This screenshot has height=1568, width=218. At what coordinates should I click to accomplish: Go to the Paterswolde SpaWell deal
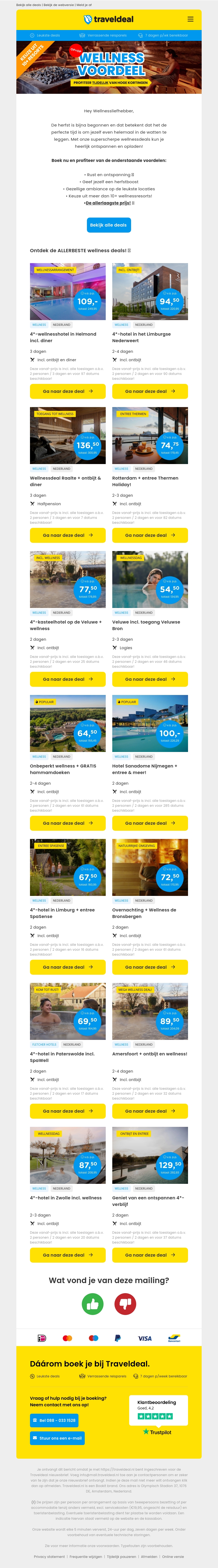coord(68,1111)
